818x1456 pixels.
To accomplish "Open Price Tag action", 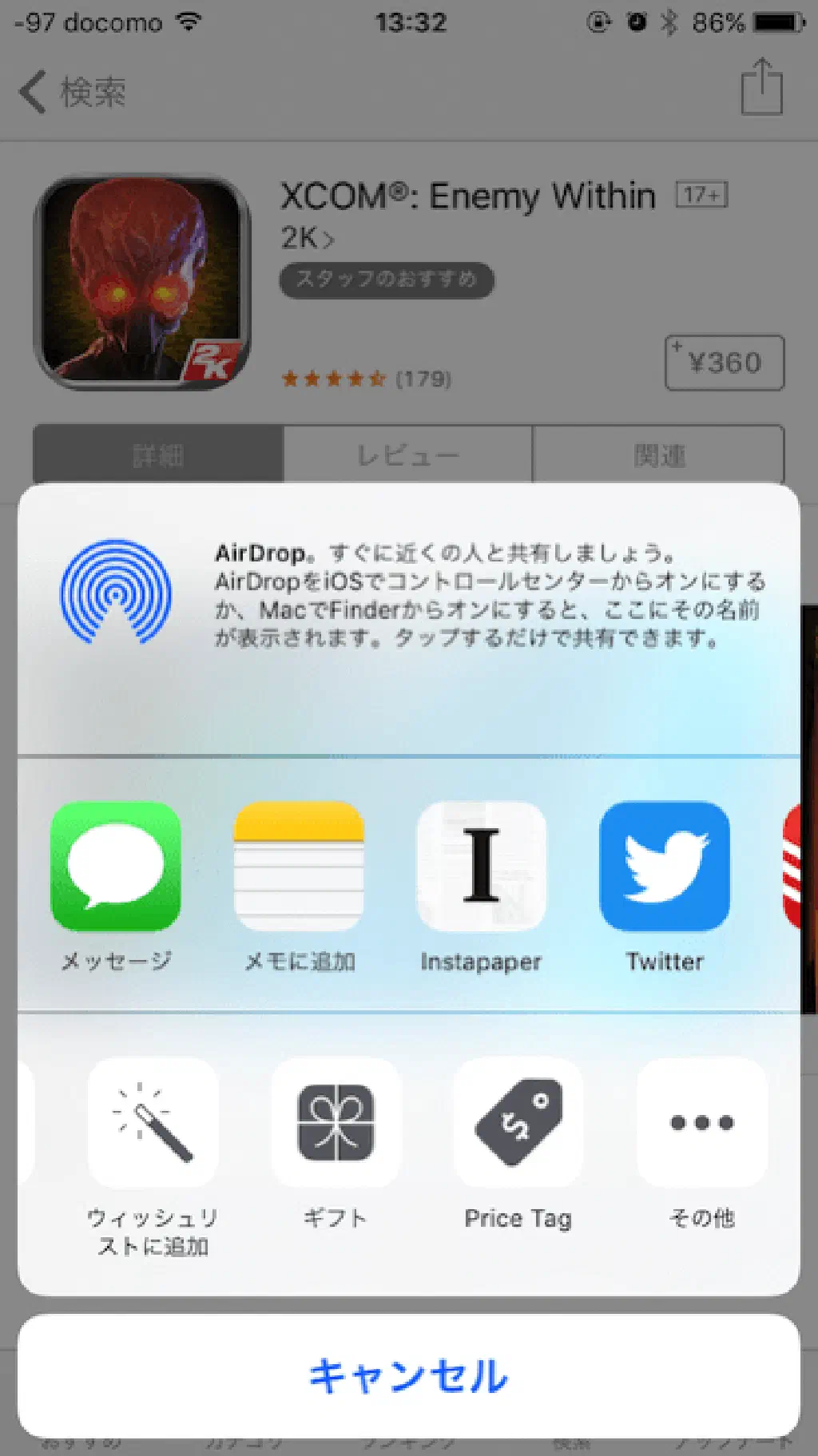I will tap(518, 1122).
